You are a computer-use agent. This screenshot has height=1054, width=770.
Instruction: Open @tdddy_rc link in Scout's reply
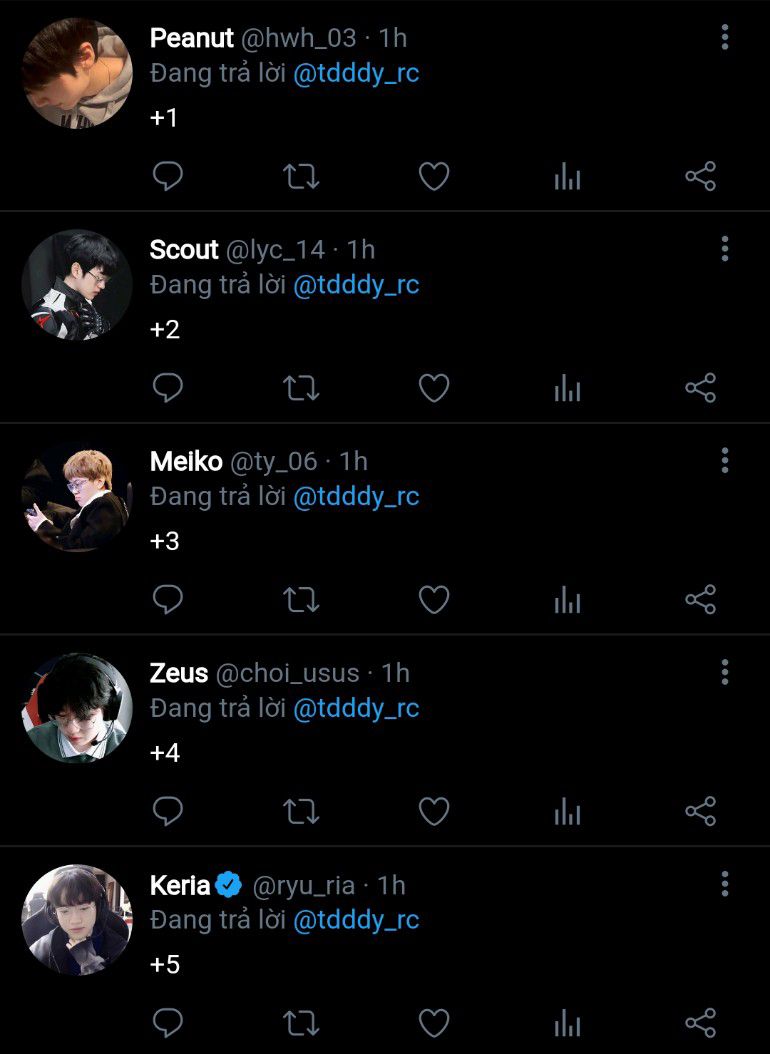coord(356,285)
